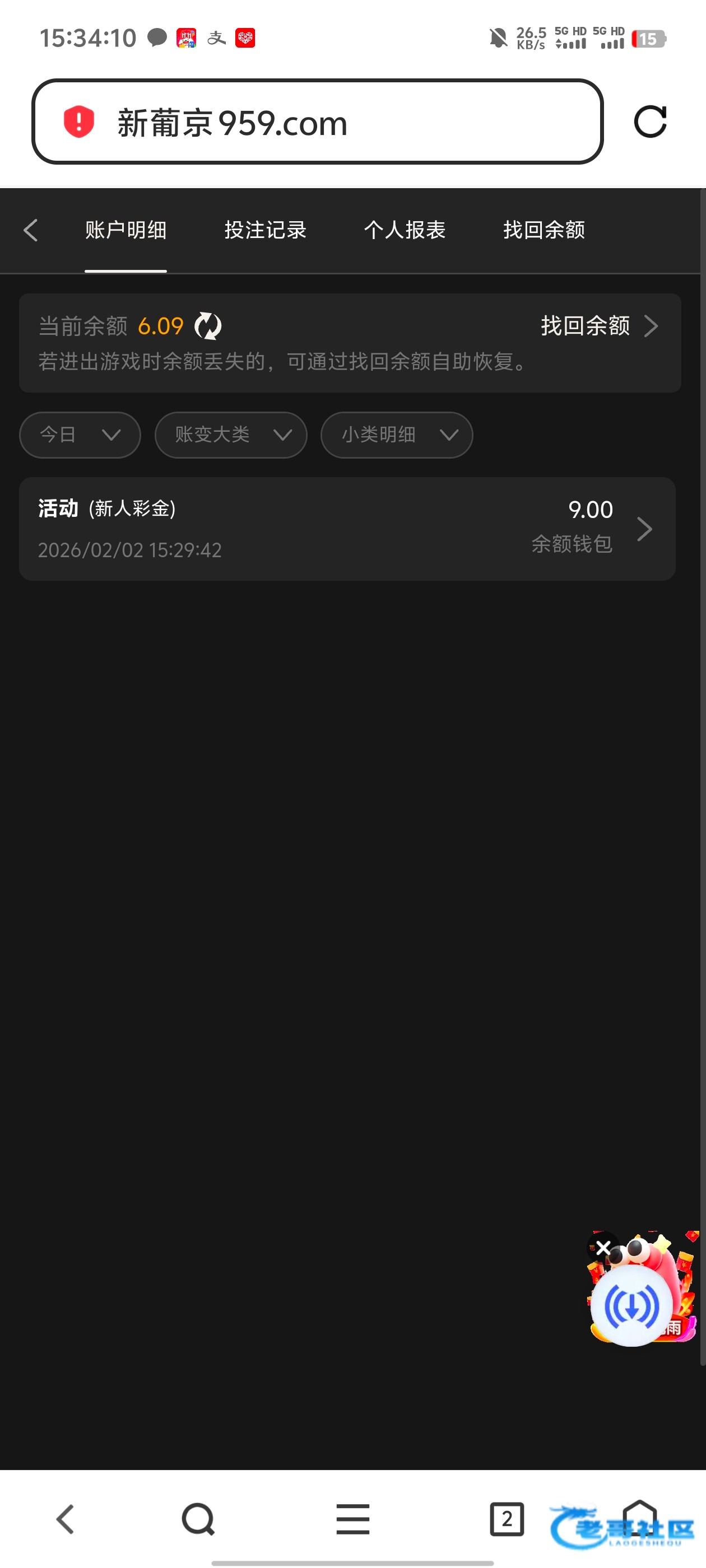Go back using the browser's bottom bar
Viewport: 706px width, 1568px height.
(x=65, y=1519)
